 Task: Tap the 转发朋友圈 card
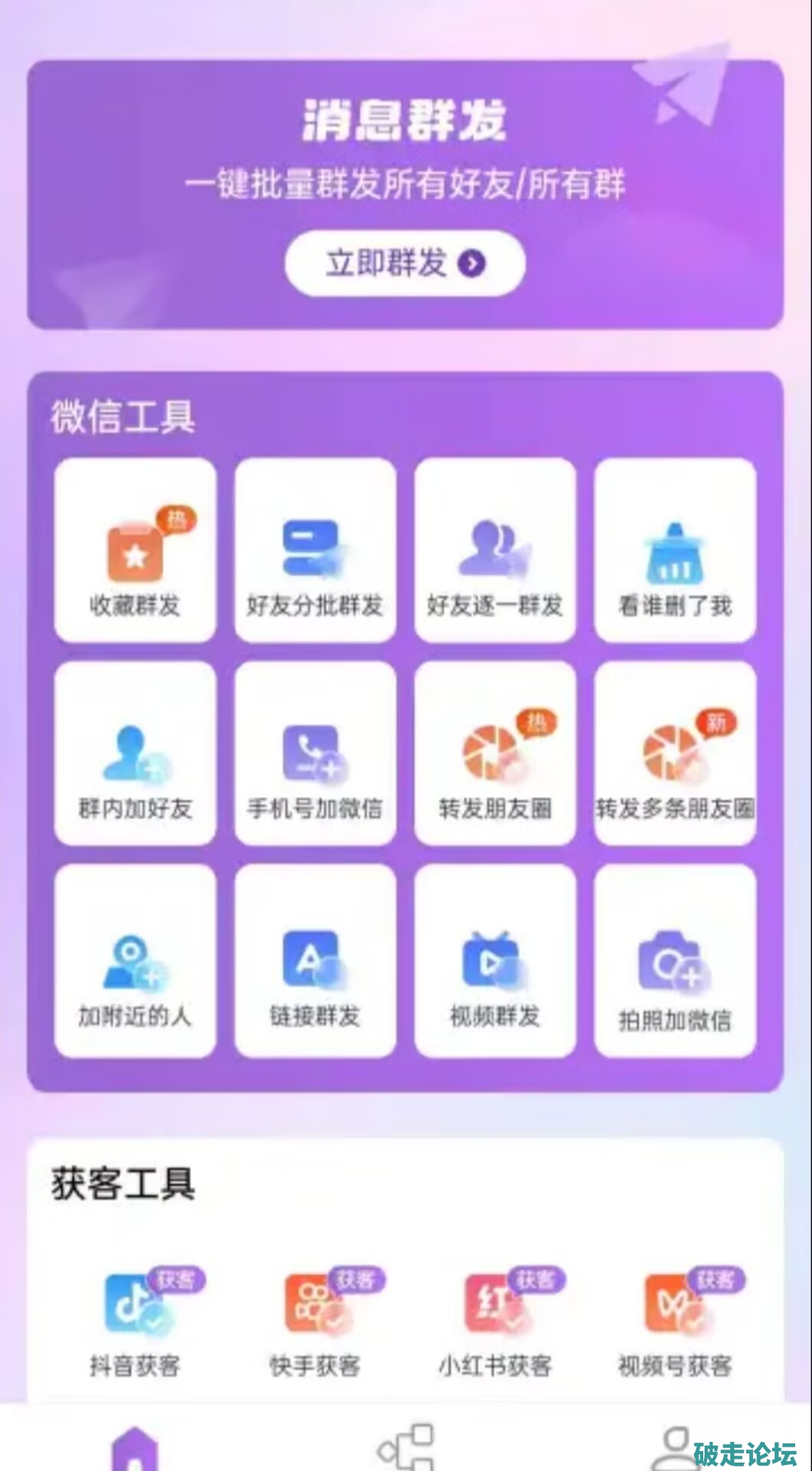coord(495,754)
